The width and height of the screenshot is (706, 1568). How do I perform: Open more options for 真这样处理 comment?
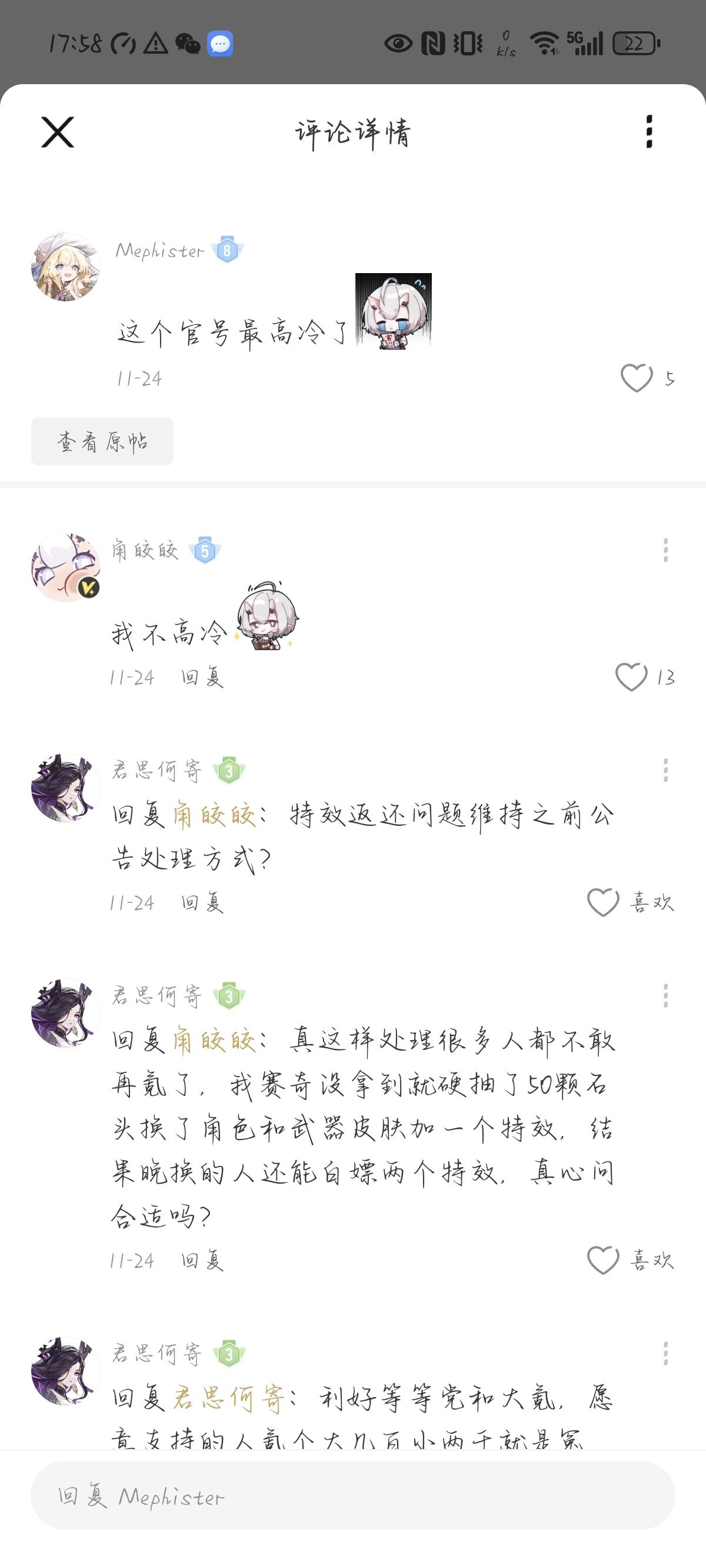665,996
